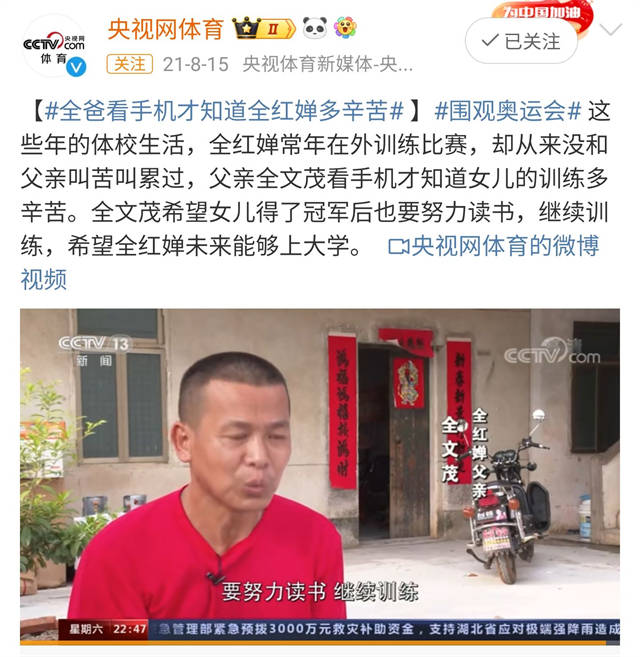Play the CCTV news video thumbnail
This screenshot has height=657, width=640.
coord(320,475)
